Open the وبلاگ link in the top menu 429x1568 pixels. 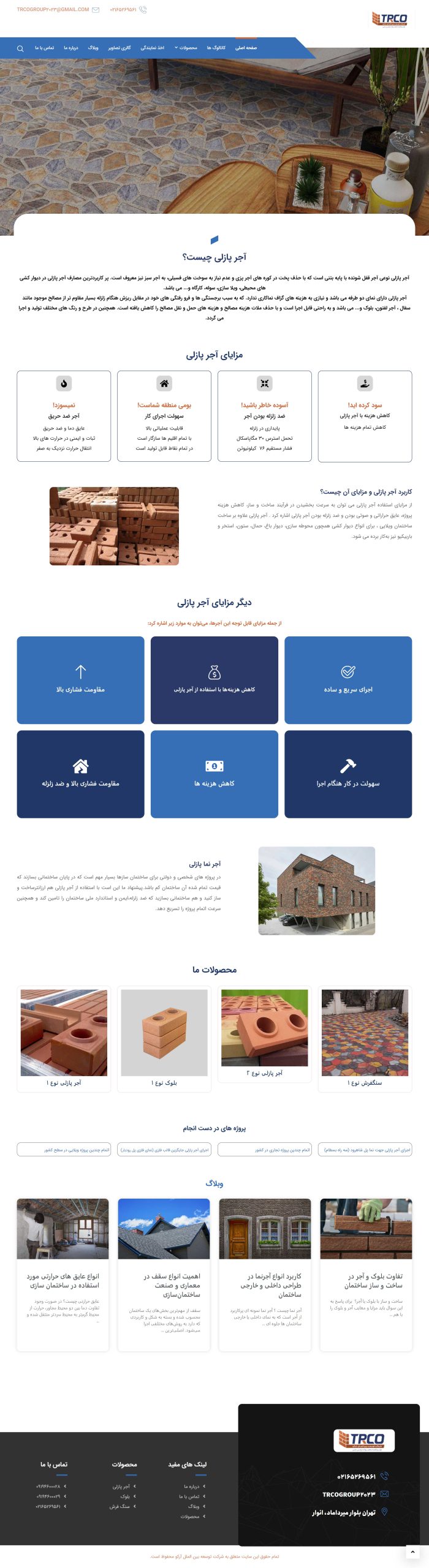pyautogui.click(x=93, y=48)
